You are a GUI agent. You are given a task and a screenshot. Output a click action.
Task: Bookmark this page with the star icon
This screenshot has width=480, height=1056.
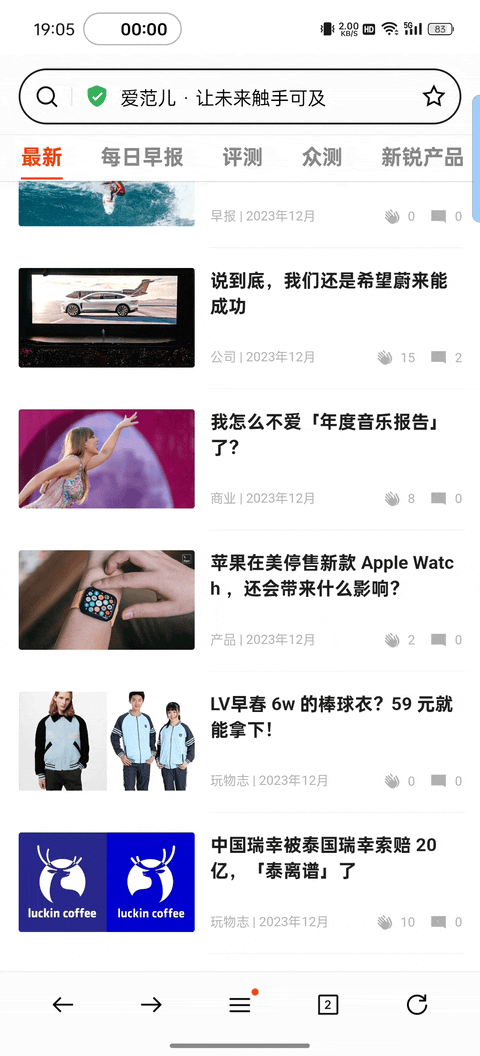[434, 97]
